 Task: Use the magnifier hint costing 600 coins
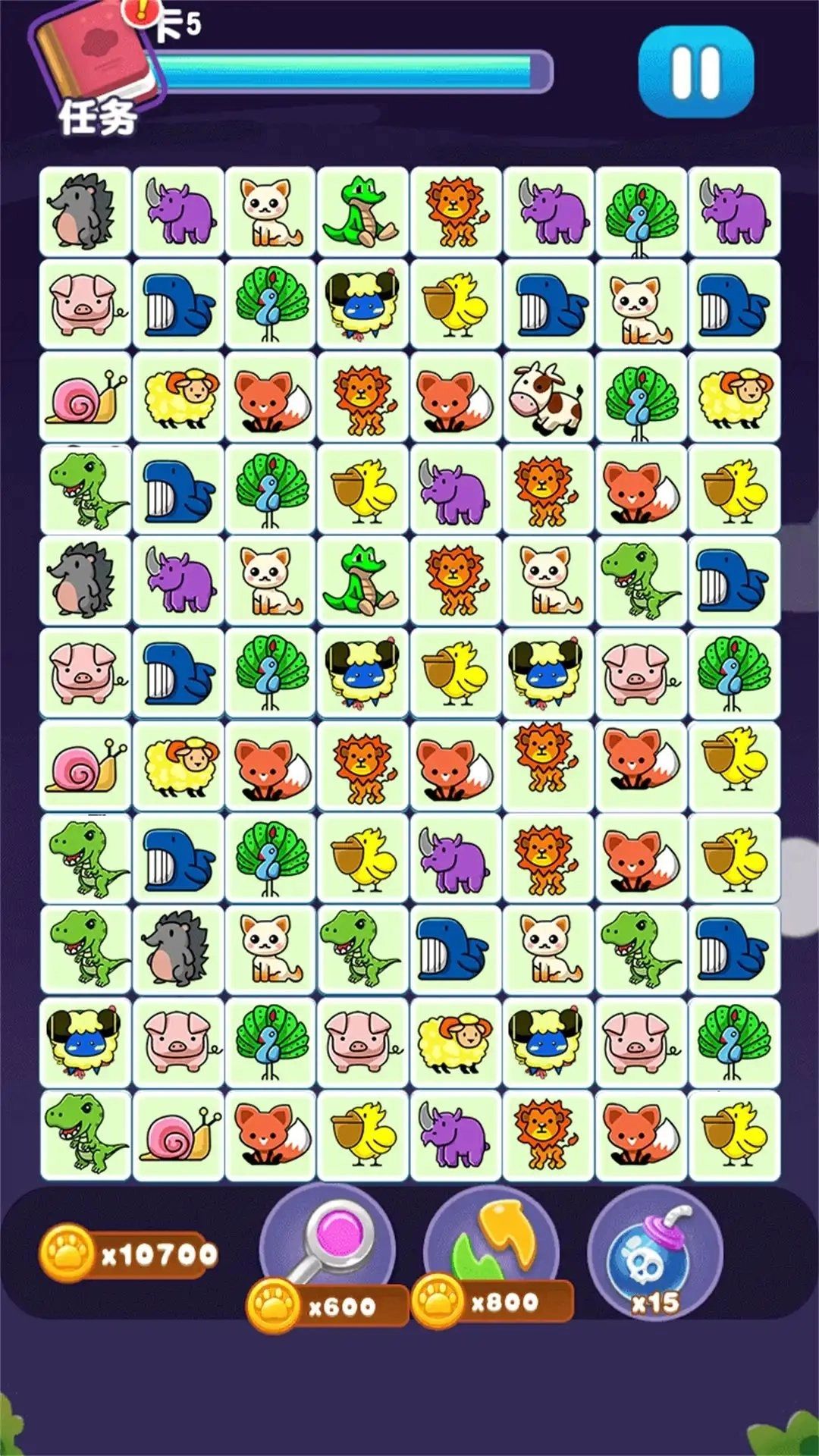(328, 1247)
